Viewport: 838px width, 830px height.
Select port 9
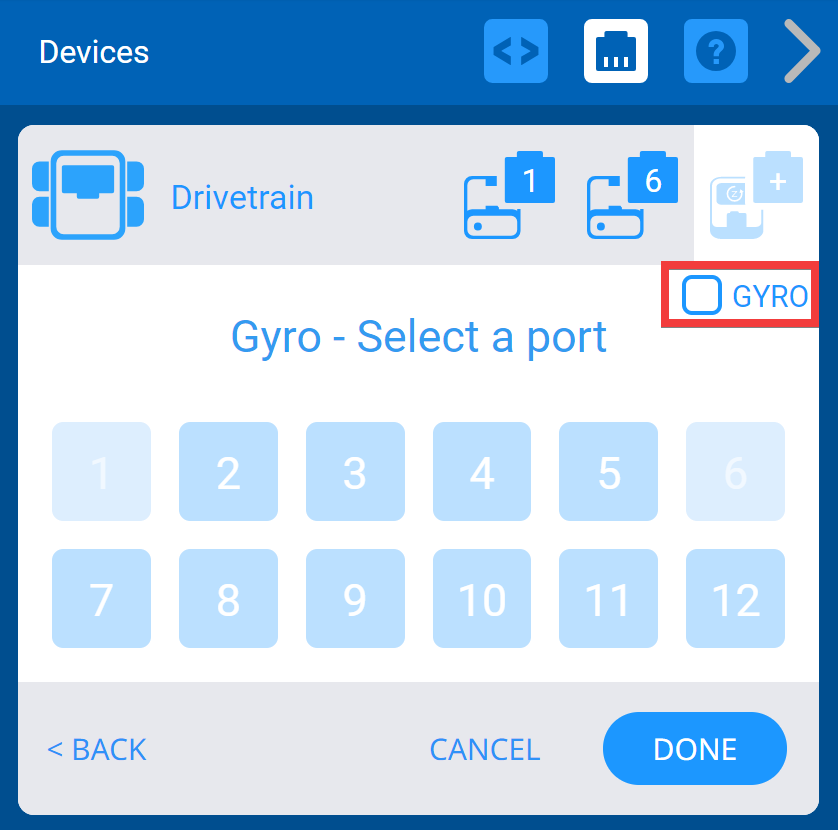[355, 599]
